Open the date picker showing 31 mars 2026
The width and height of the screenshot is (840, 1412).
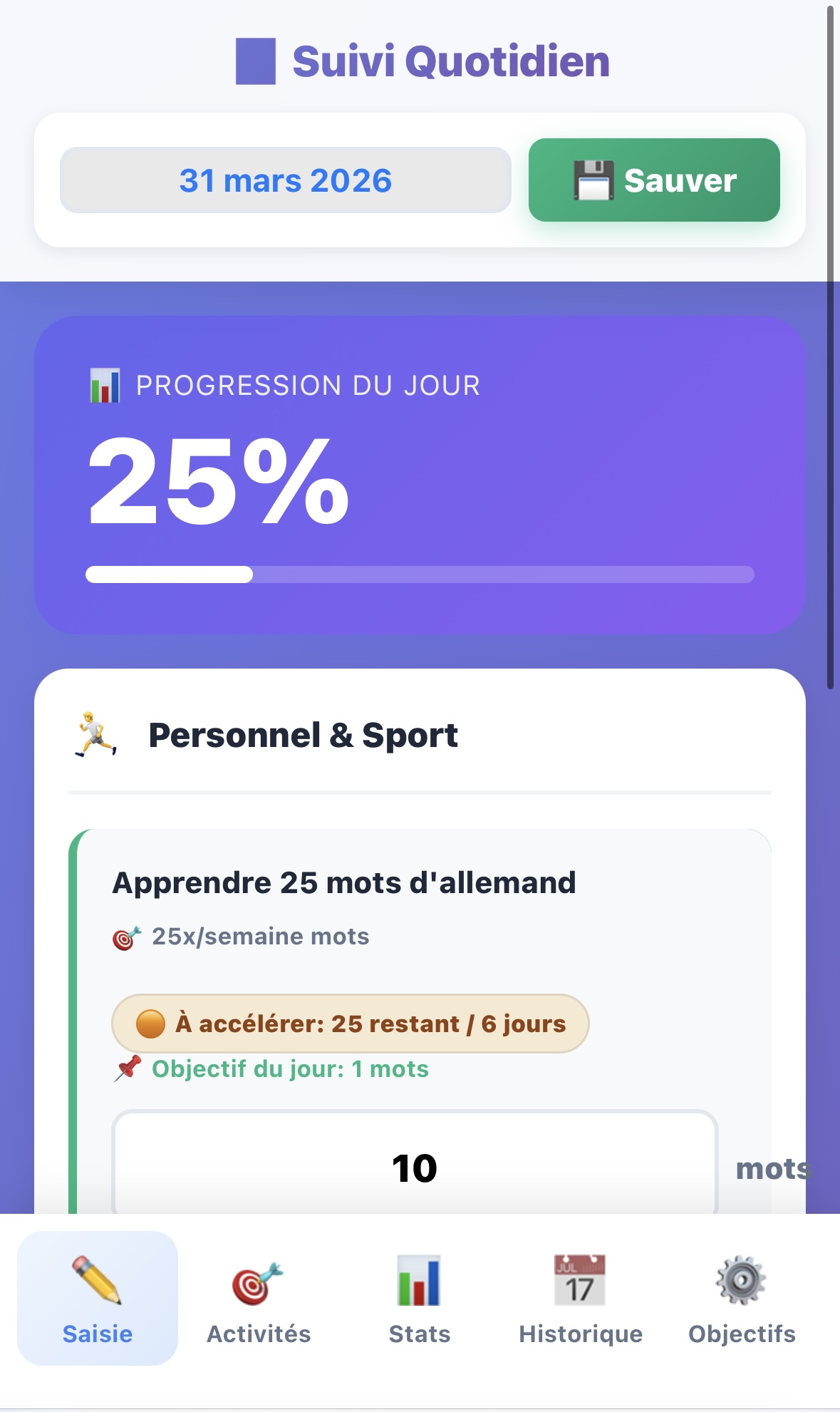pyautogui.click(x=284, y=180)
